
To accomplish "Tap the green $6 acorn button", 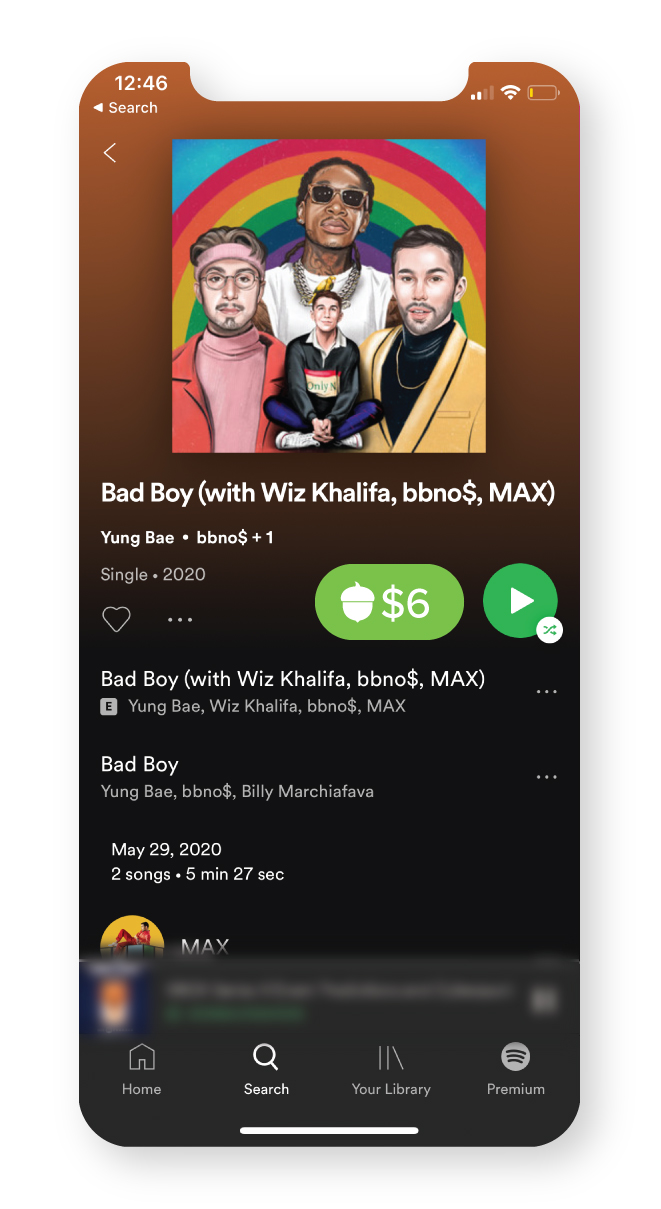I will 389,602.
